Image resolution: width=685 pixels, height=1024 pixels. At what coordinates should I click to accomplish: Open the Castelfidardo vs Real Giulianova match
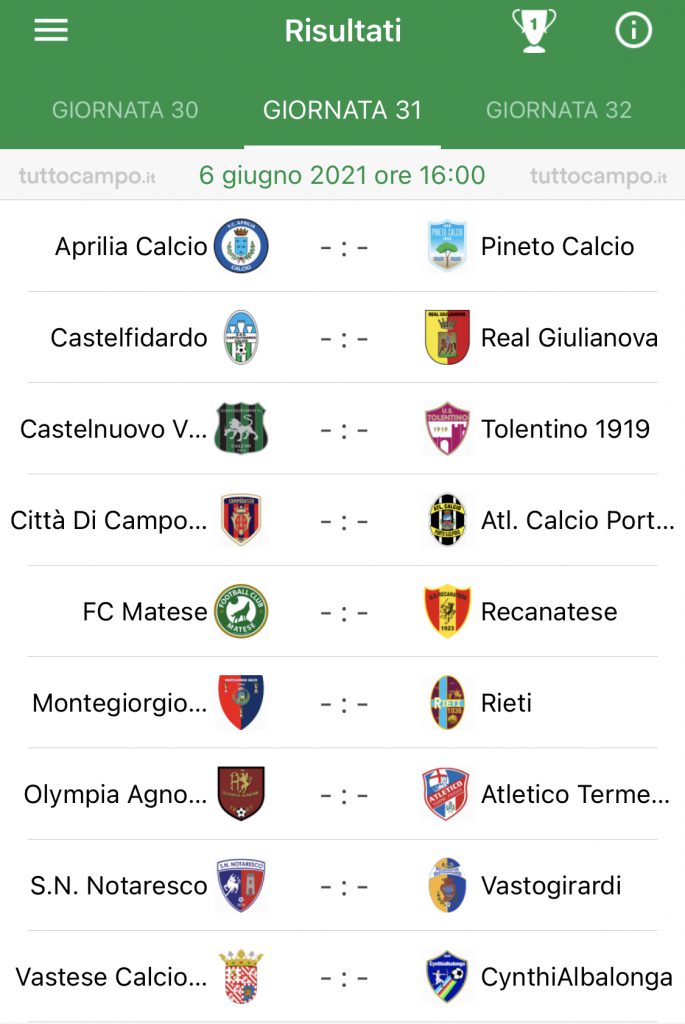(x=342, y=338)
